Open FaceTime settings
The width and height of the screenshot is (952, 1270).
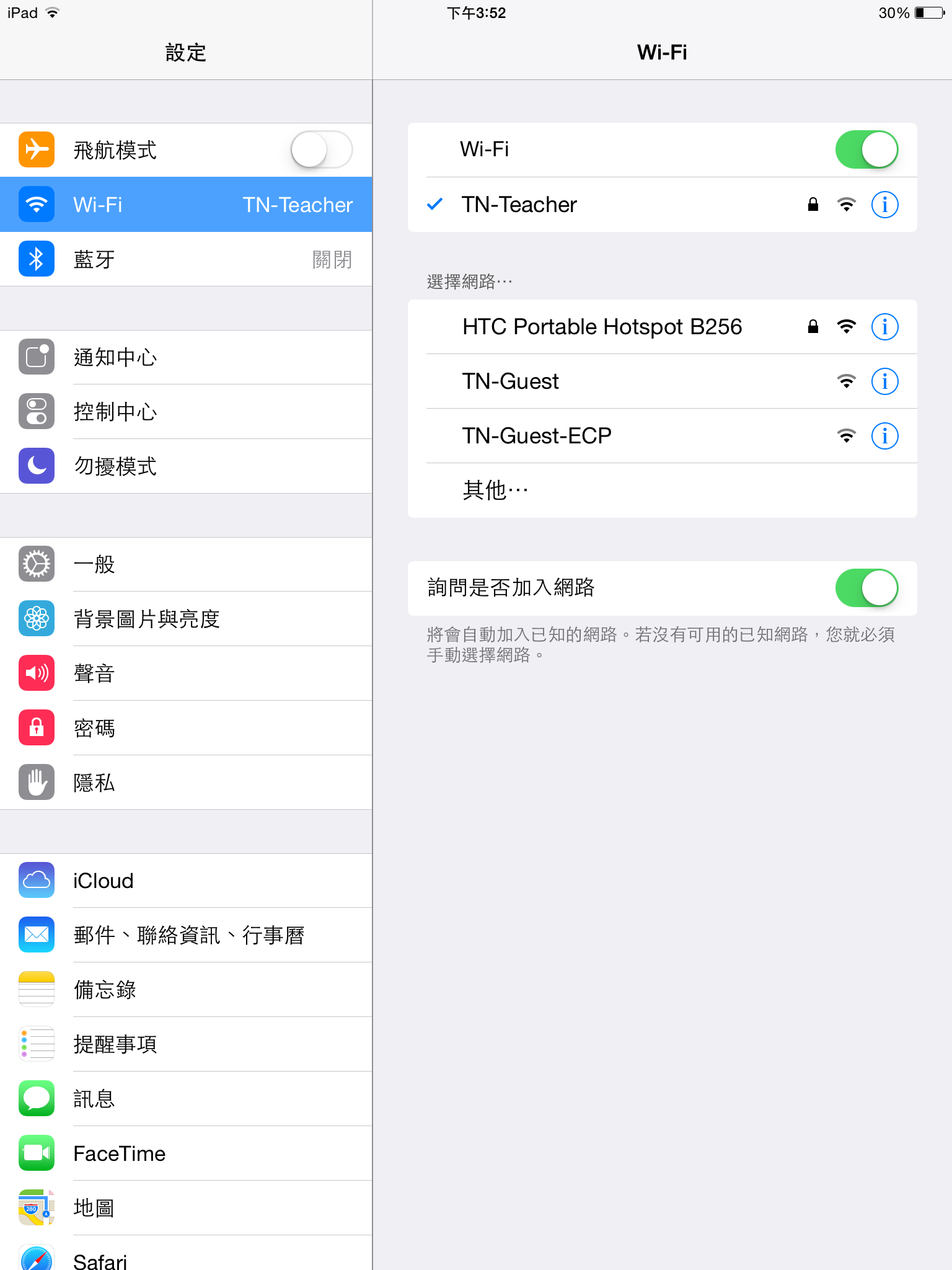(186, 1153)
